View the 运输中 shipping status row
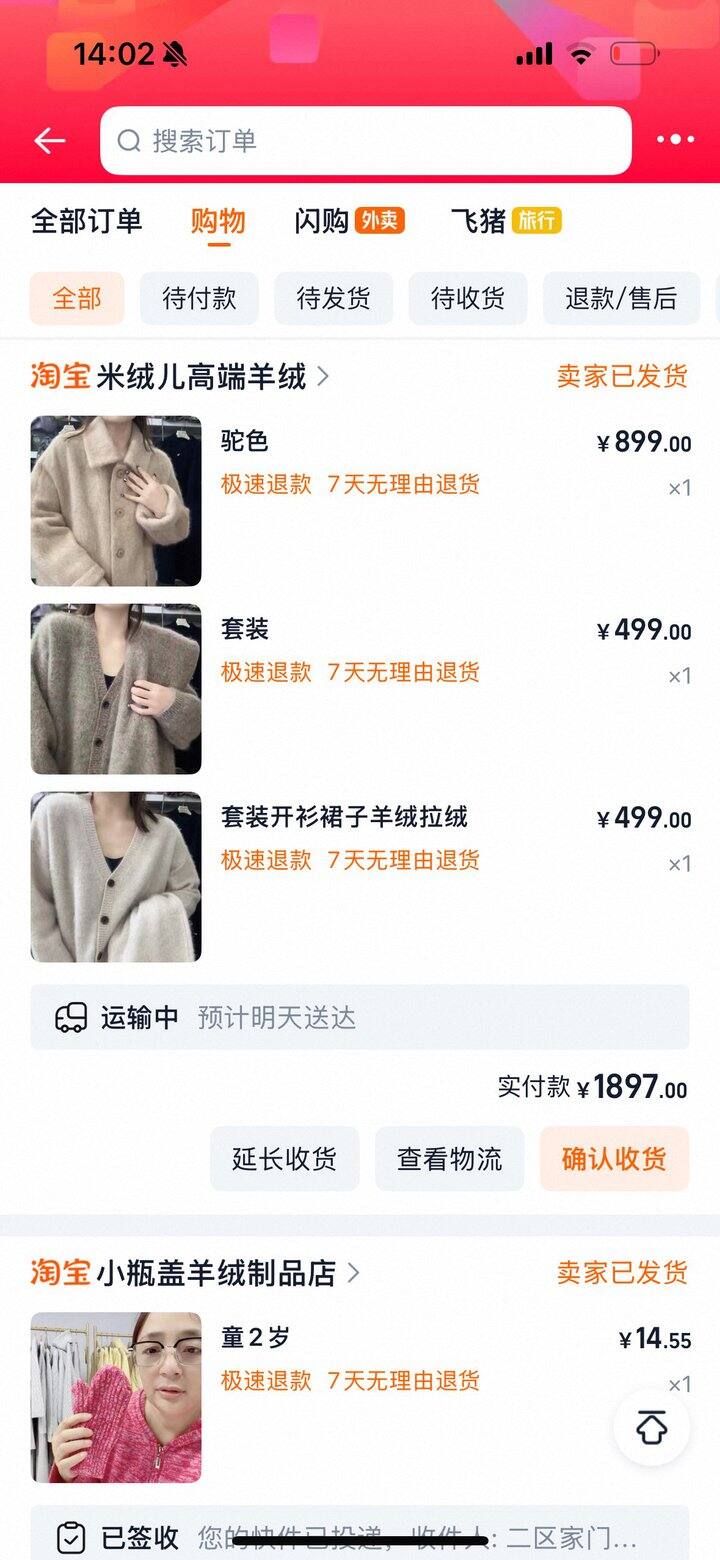This screenshot has width=720, height=1560. click(x=360, y=1018)
